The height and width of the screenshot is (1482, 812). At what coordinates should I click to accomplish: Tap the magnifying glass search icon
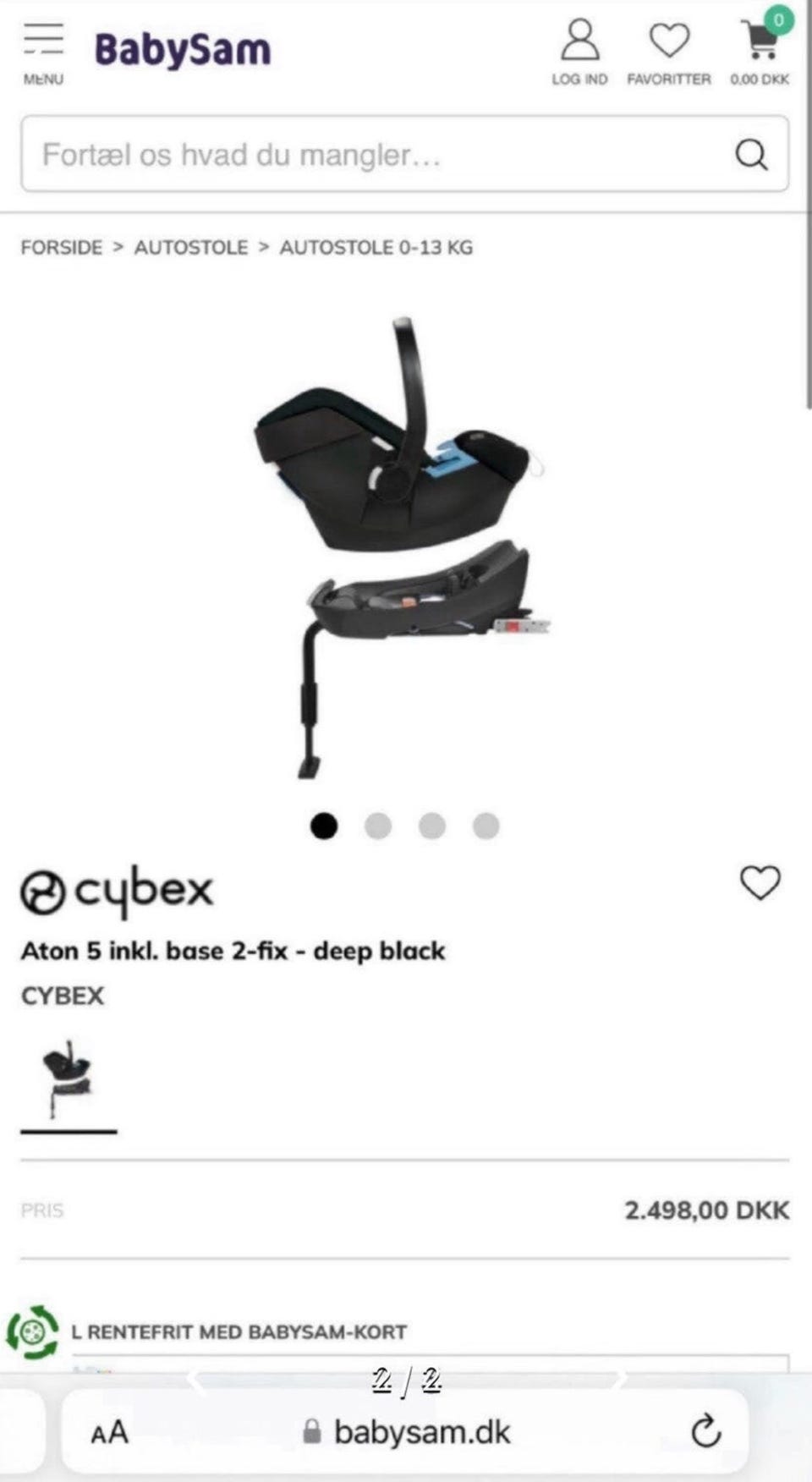[x=750, y=155]
